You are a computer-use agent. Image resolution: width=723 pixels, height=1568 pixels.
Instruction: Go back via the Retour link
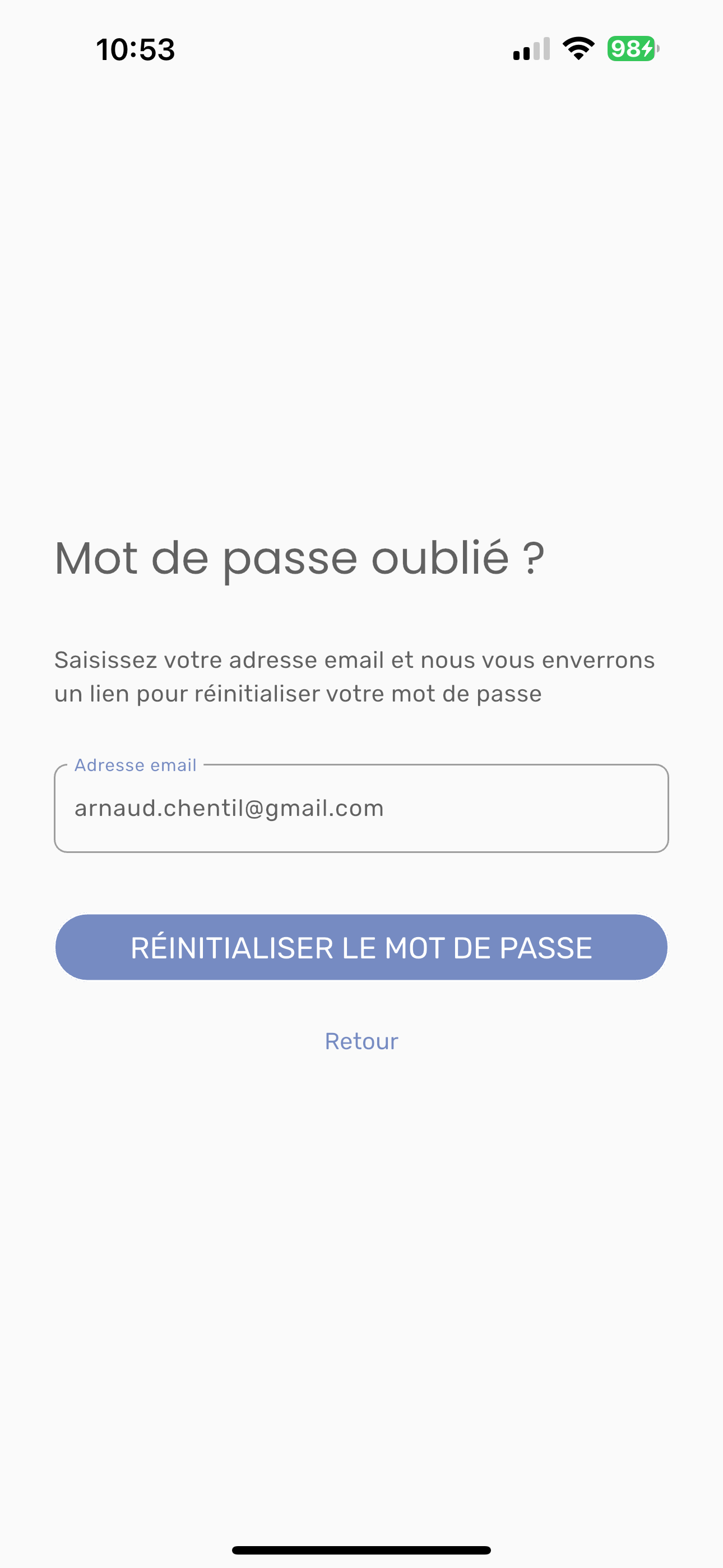click(361, 1041)
